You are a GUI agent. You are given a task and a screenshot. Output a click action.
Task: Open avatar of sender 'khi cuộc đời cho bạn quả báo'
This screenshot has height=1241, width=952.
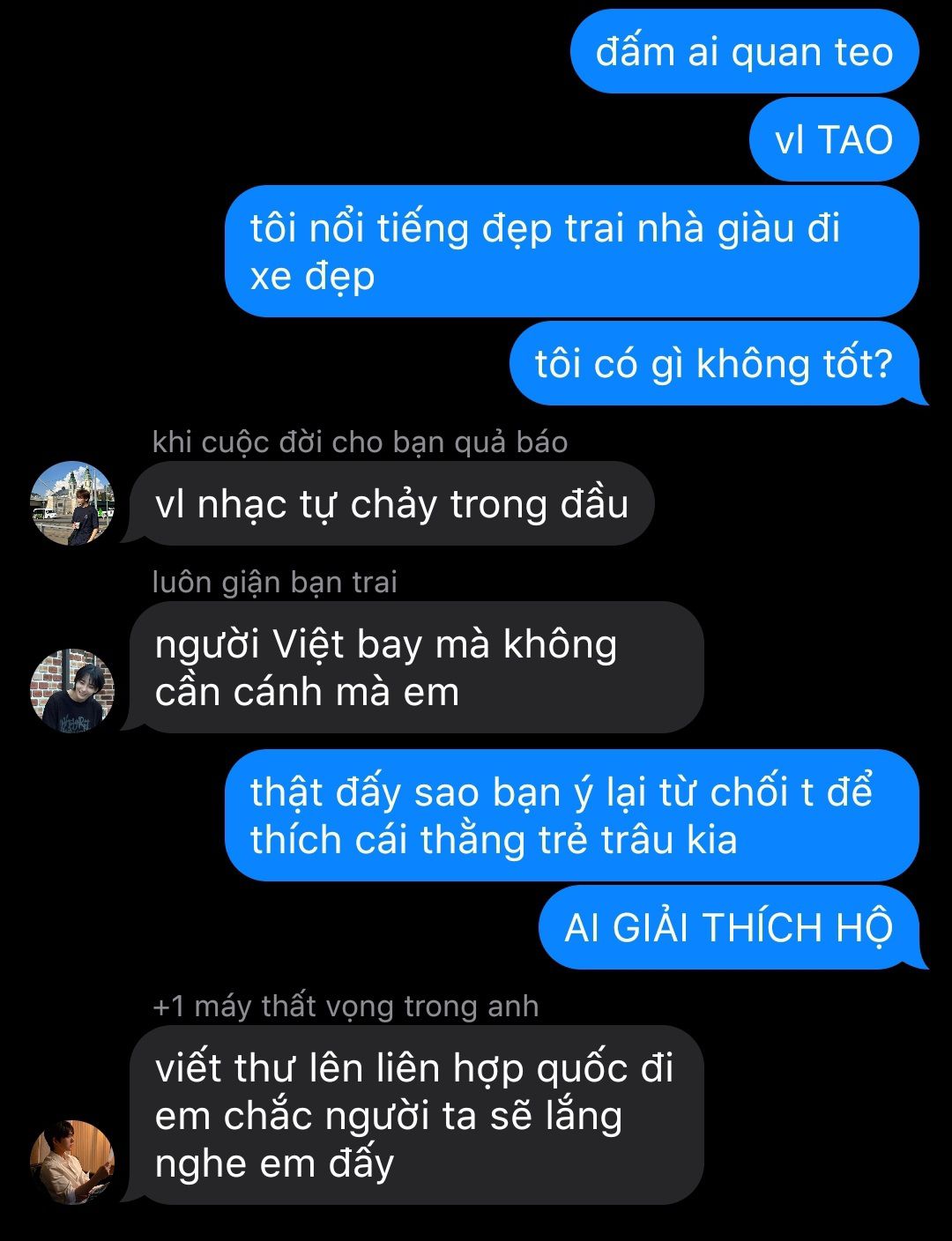(x=72, y=503)
